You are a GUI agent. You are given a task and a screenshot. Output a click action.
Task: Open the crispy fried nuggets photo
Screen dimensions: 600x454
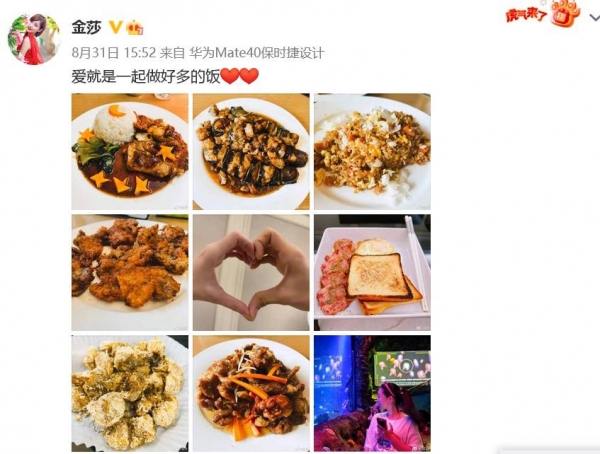130,393
